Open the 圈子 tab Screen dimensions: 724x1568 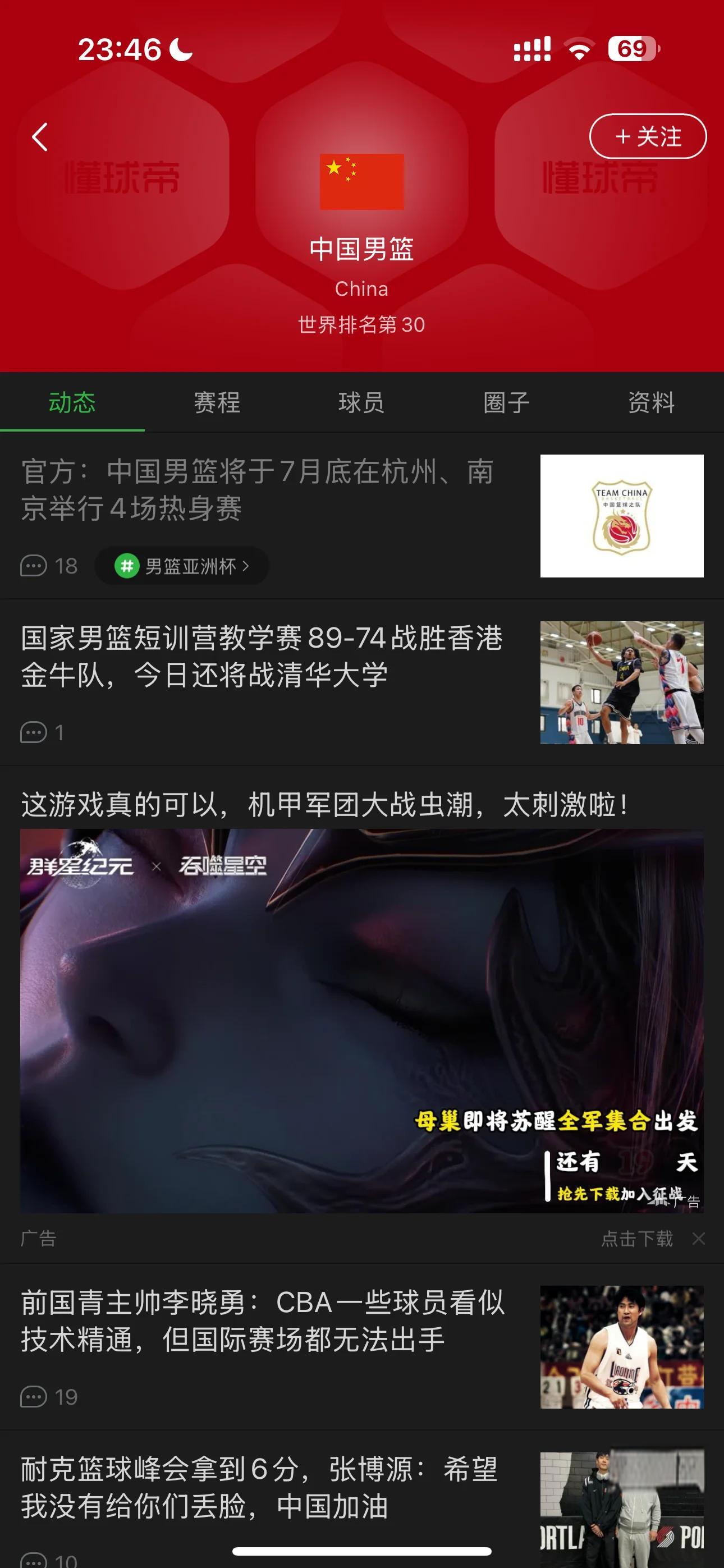[x=506, y=403]
